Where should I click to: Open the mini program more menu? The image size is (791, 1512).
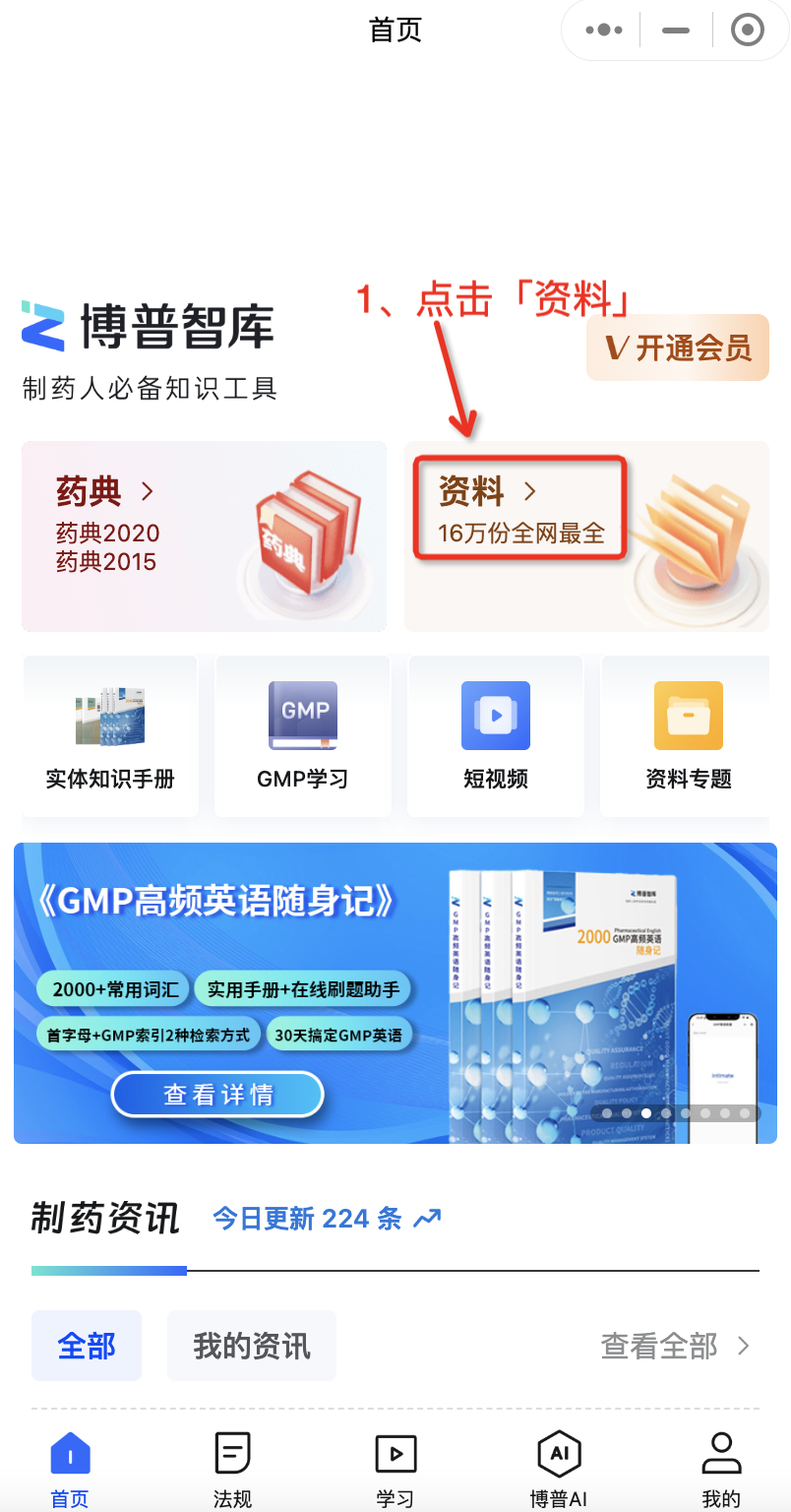(x=604, y=31)
